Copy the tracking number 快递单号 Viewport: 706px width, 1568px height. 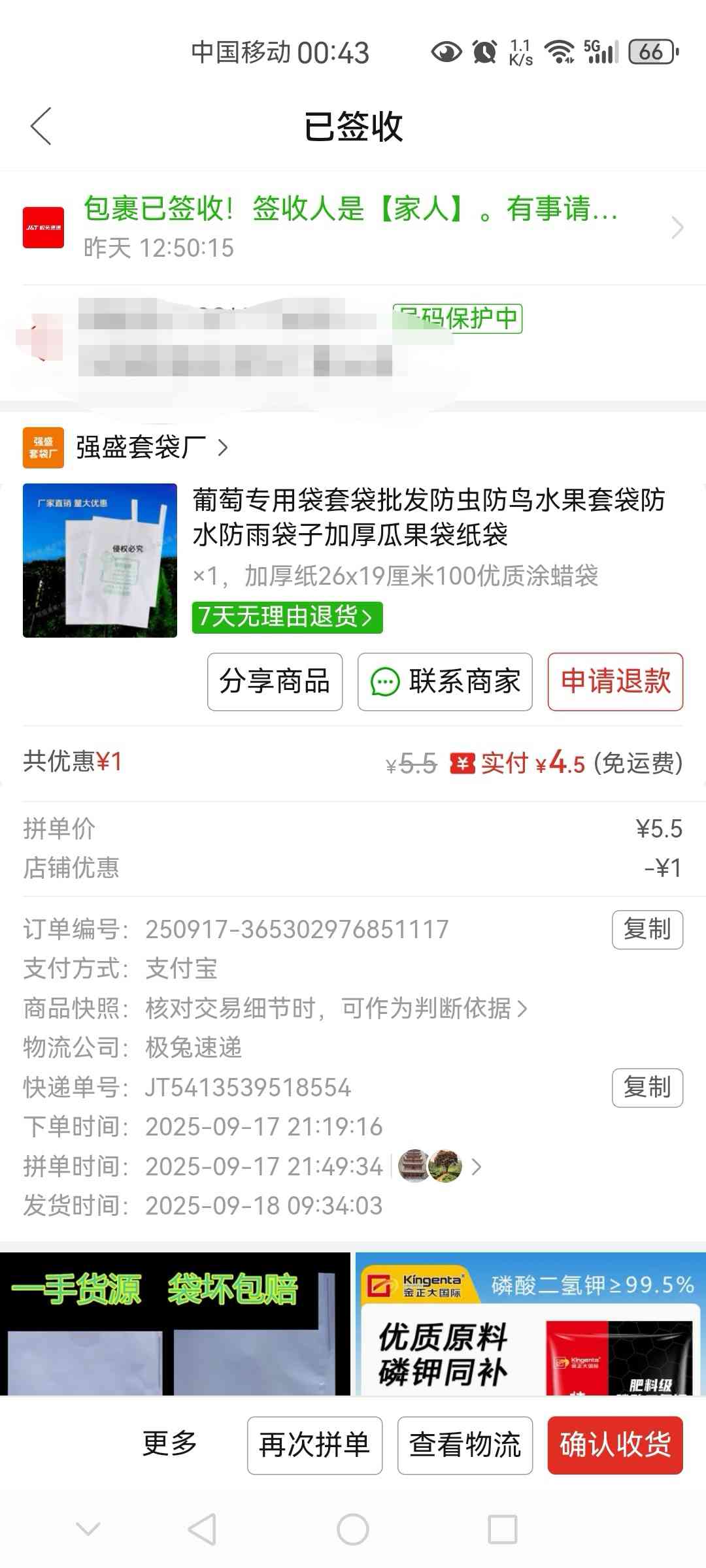tap(647, 1087)
